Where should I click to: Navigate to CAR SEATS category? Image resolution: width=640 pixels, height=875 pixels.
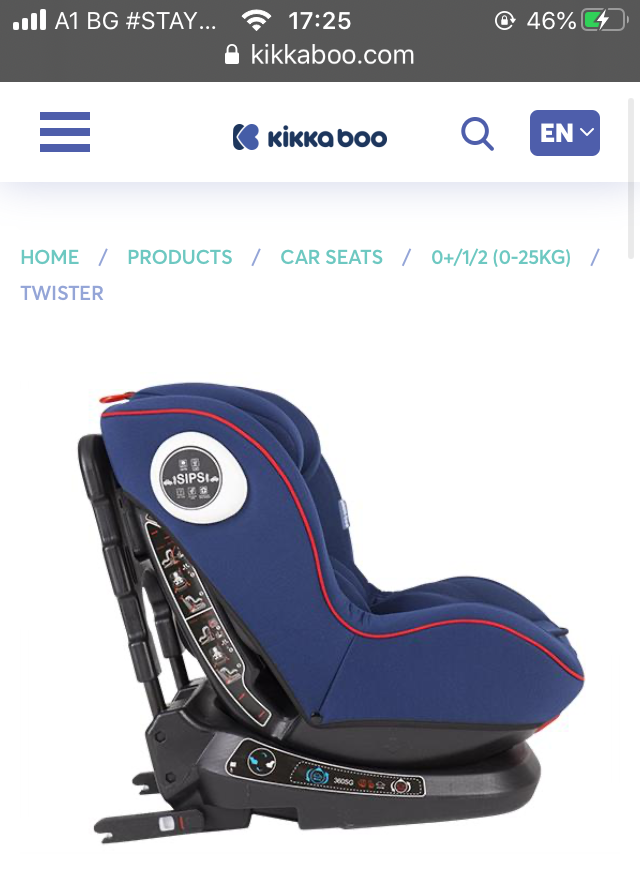[331, 257]
